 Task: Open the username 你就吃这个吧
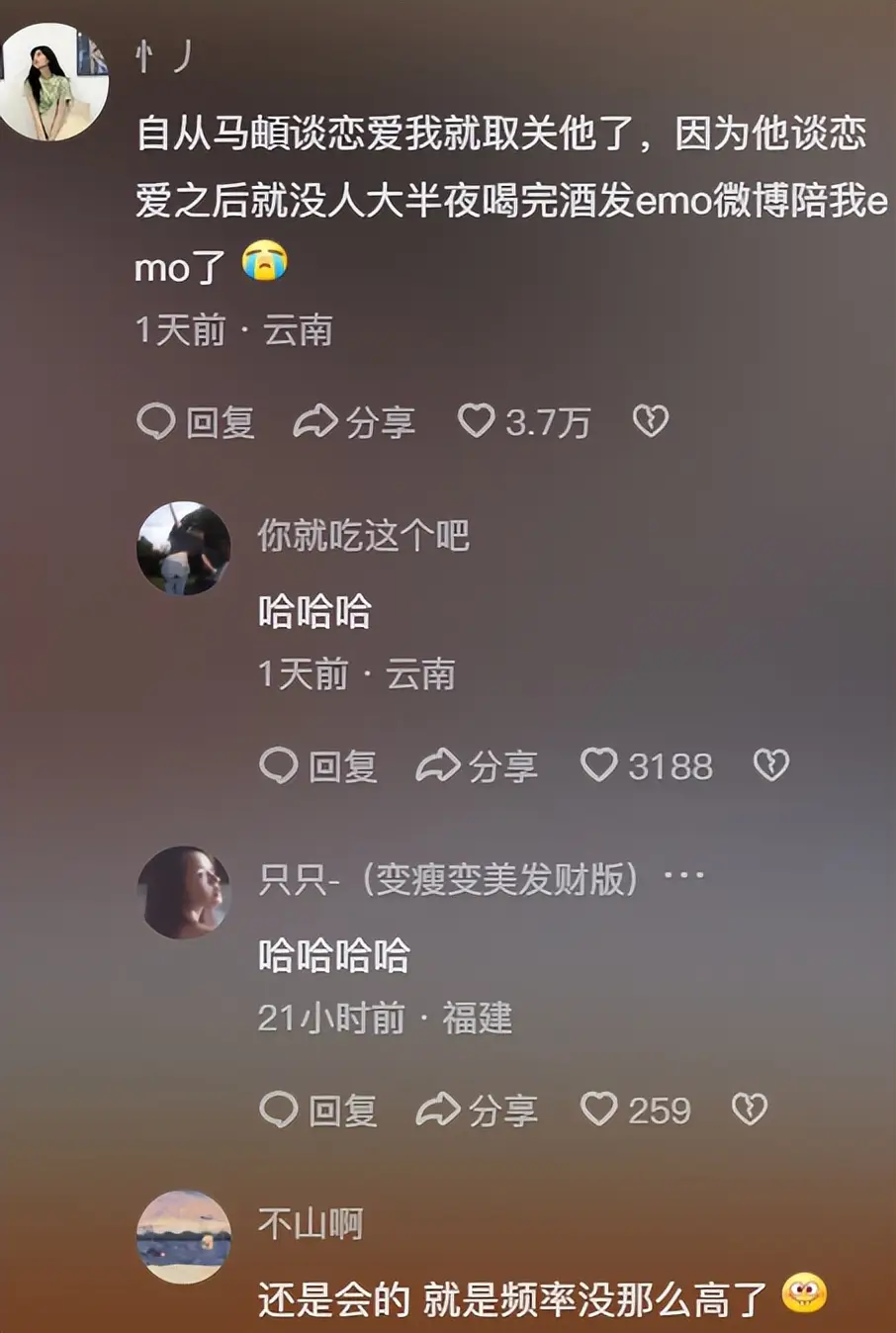point(363,536)
